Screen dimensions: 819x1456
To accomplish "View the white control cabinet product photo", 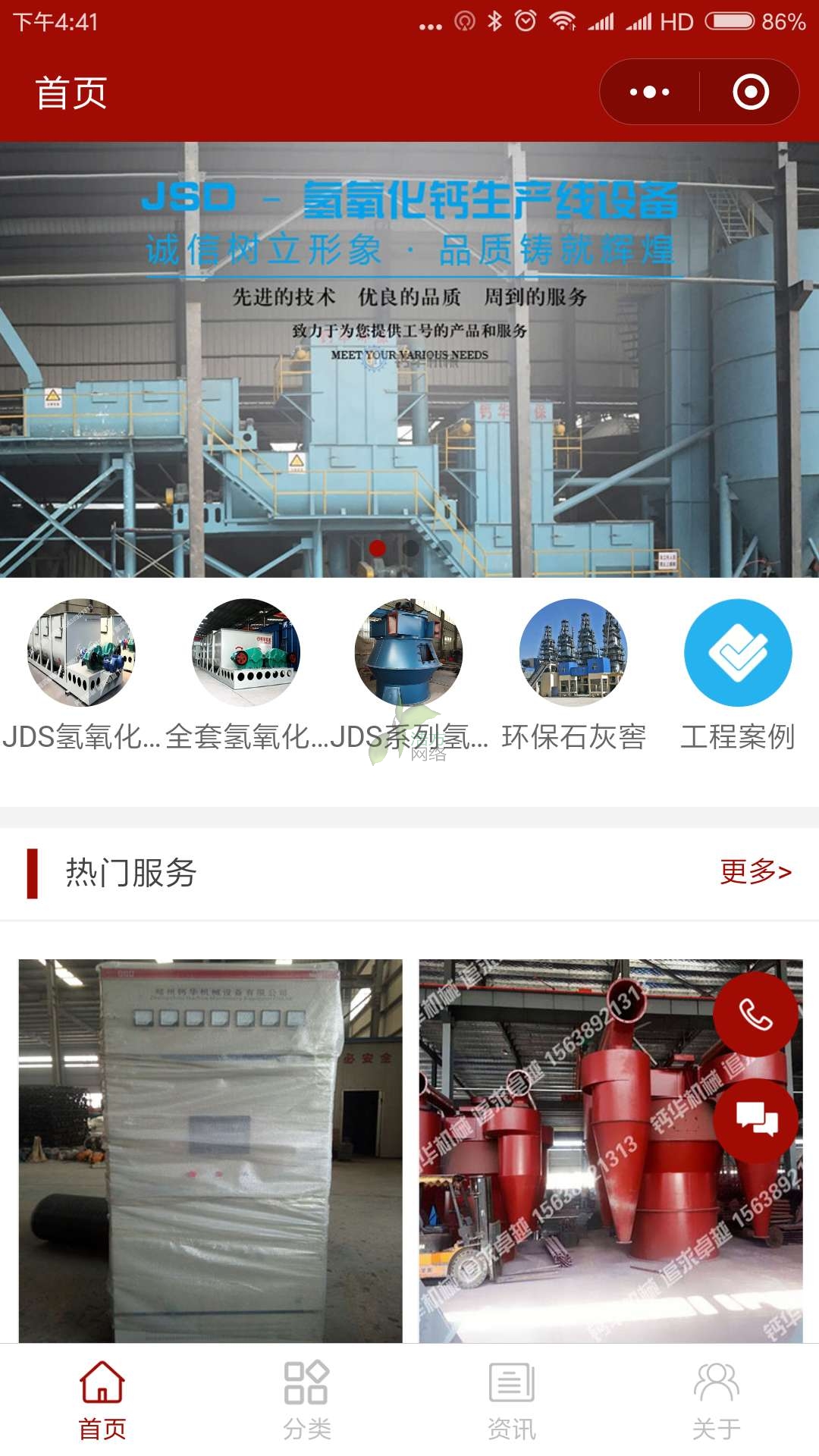I will [x=209, y=1137].
